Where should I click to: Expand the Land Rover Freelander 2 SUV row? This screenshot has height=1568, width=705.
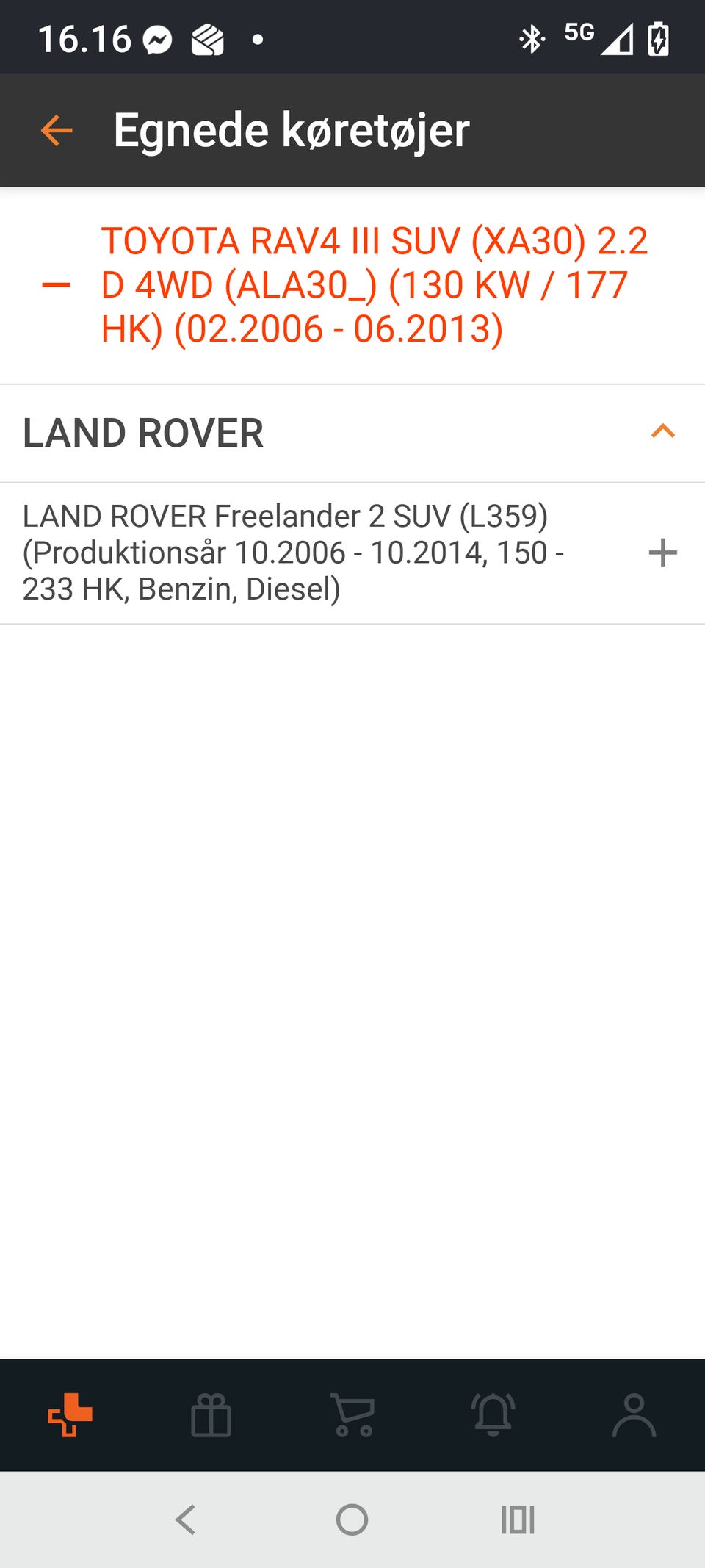click(662, 553)
